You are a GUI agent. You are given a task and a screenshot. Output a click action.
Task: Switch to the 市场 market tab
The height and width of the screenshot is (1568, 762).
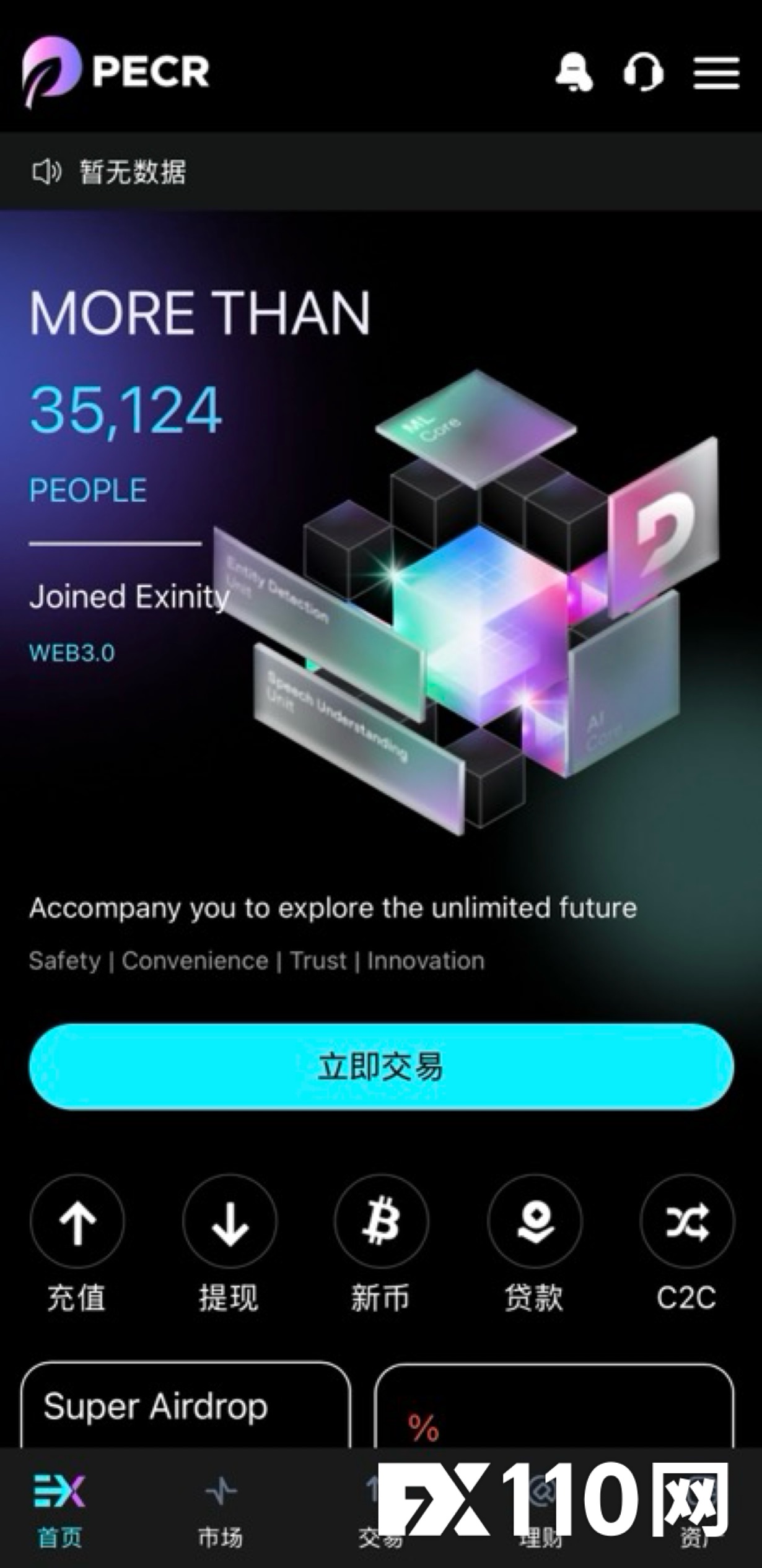click(x=221, y=1510)
